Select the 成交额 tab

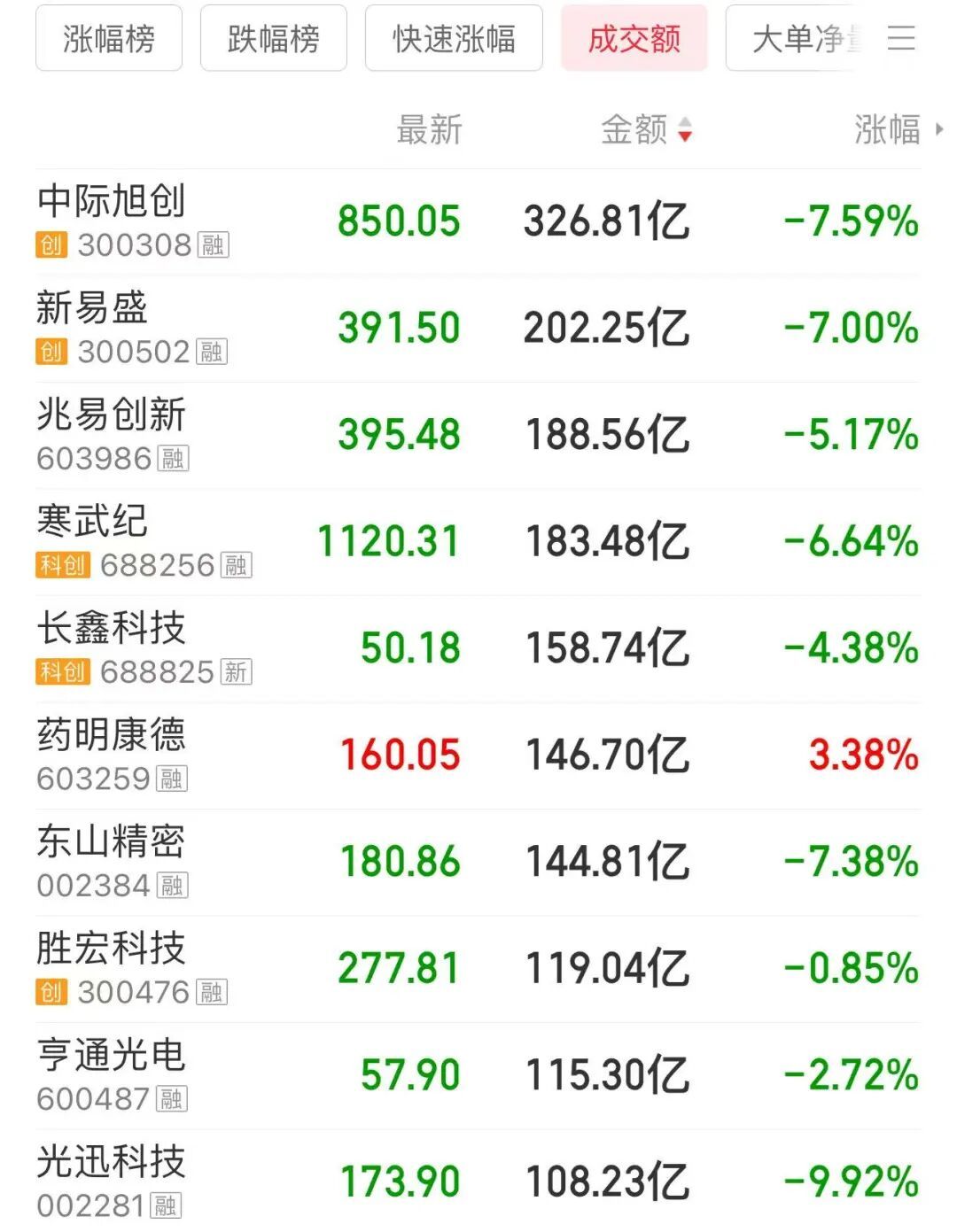634,38
